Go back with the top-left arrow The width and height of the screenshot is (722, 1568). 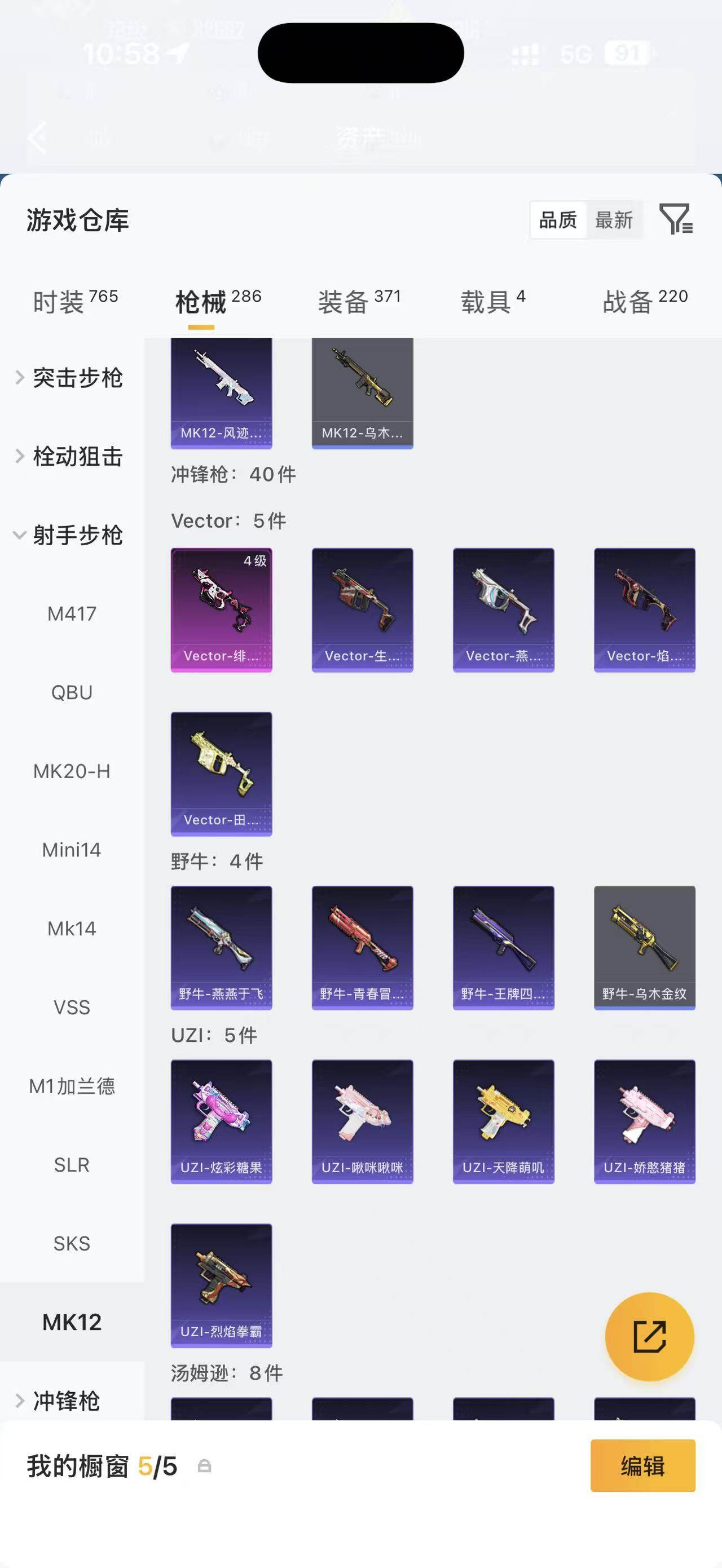38,137
